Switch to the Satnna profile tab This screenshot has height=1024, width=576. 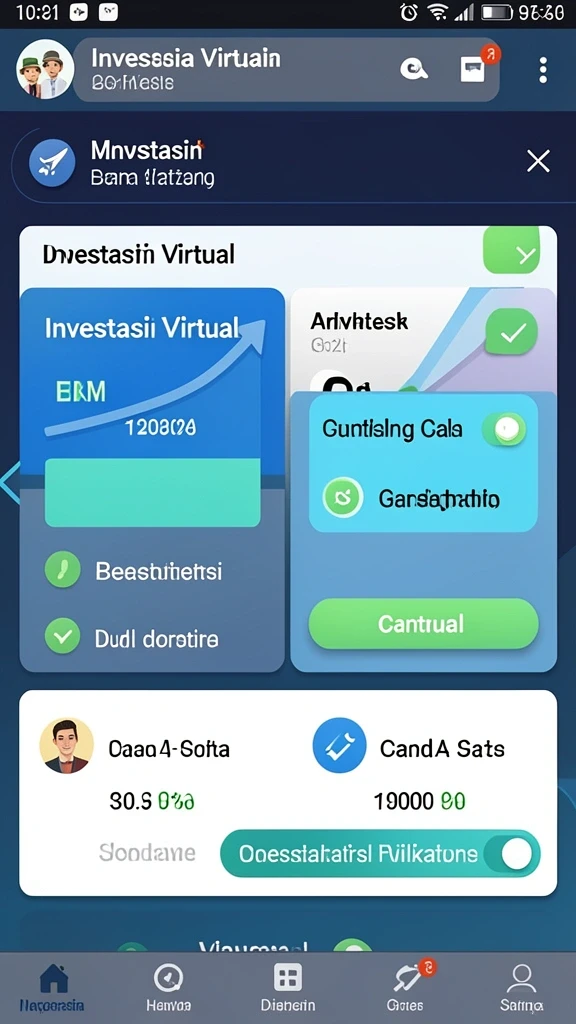point(521,987)
